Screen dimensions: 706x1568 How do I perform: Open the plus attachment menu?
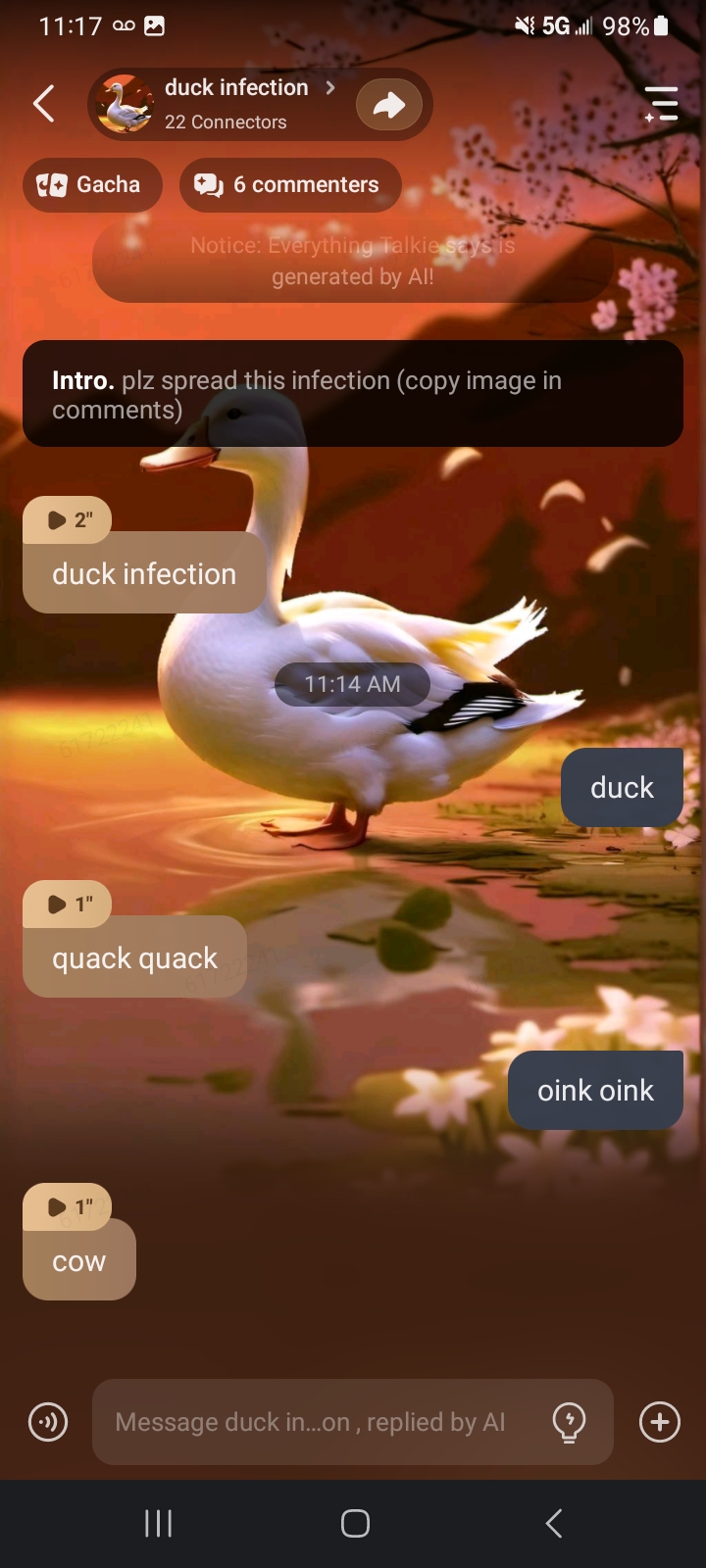[660, 1421]
